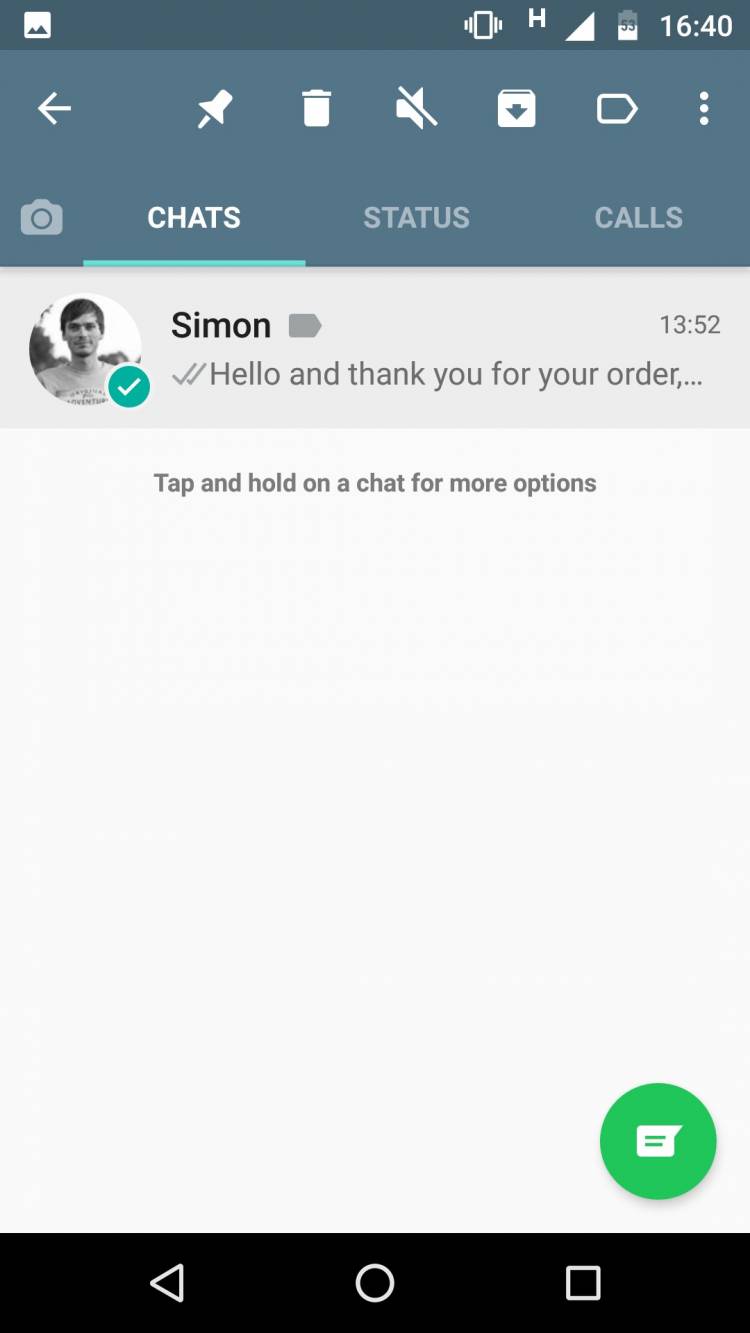Viewport: 750px width, 1333px height.
Task: Select the Chats tab
Action: pyautogui.click(x=194, y=217)
